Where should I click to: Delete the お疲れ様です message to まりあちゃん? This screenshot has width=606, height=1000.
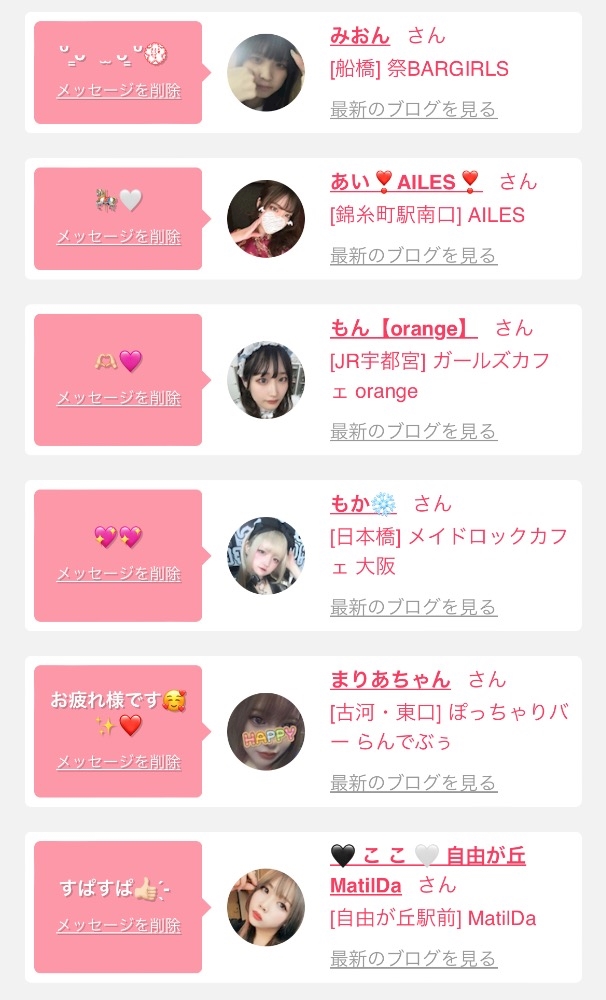pyautogui.click(x=119, y=762)
